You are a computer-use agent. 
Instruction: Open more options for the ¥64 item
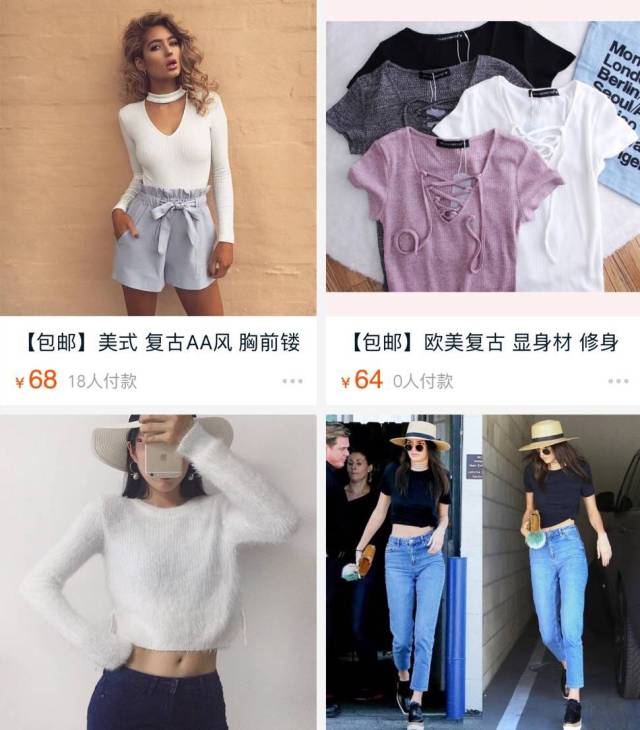pos(616,381)
